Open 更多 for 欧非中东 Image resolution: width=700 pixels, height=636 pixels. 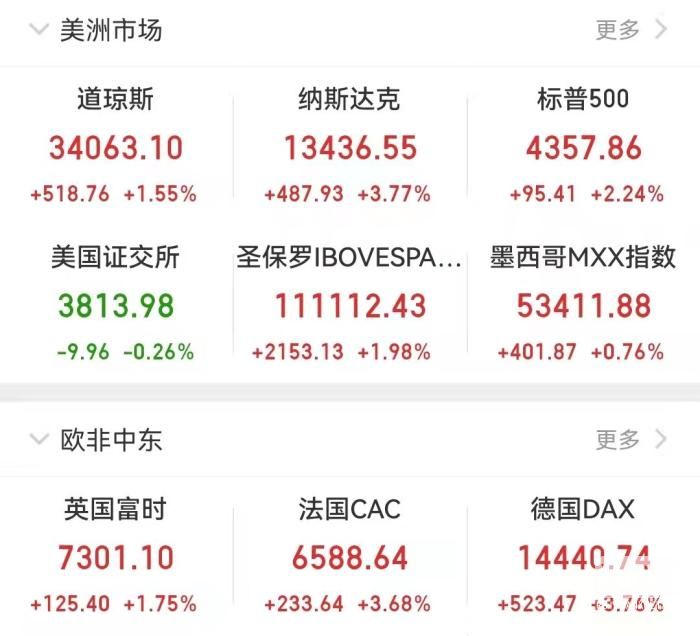pyautogui.click(x=630, y=440)
